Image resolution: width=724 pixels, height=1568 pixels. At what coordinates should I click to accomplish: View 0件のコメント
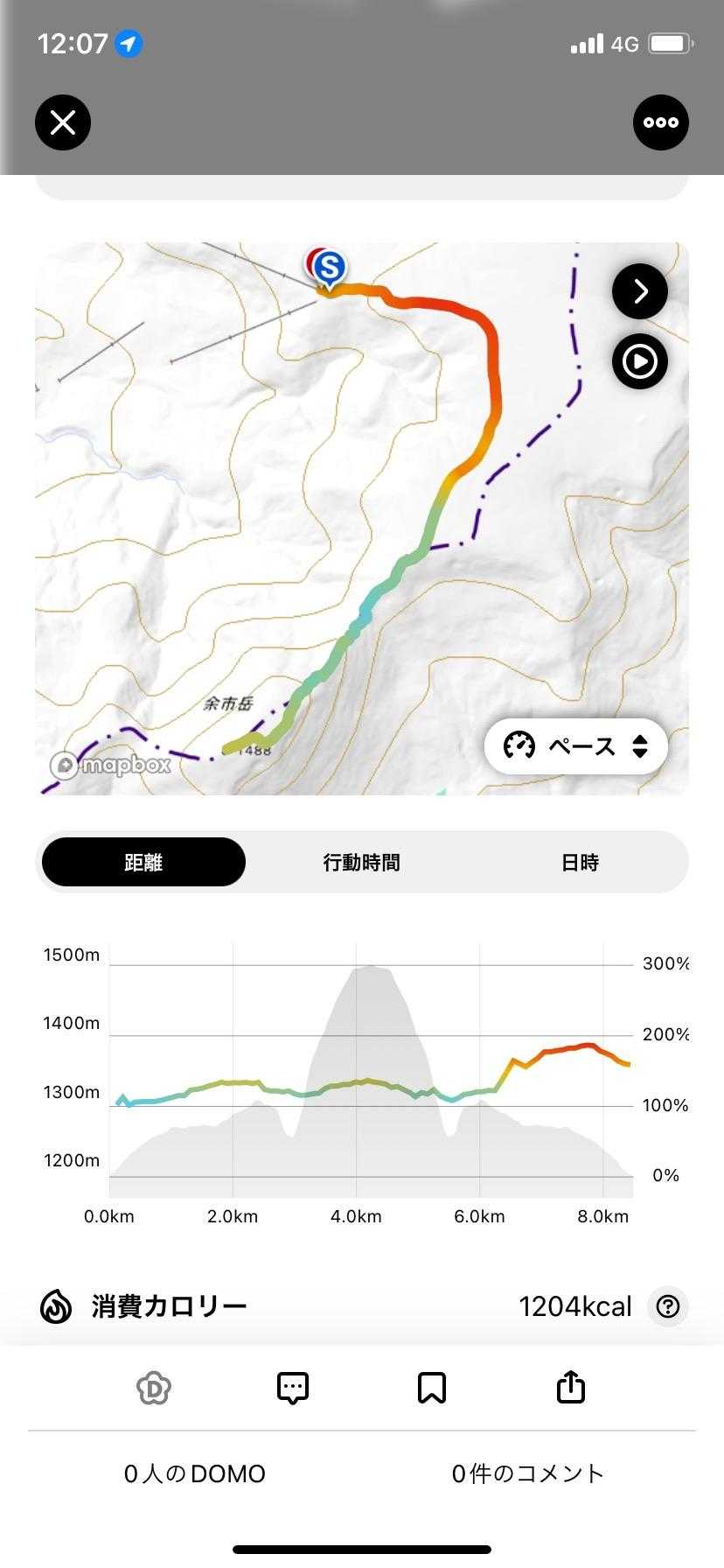click(x=528, y=1474)
